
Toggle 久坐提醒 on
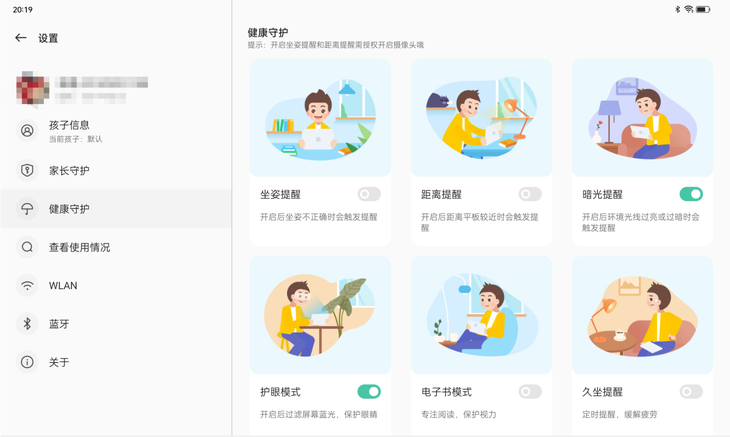click(x=691, y=391)
